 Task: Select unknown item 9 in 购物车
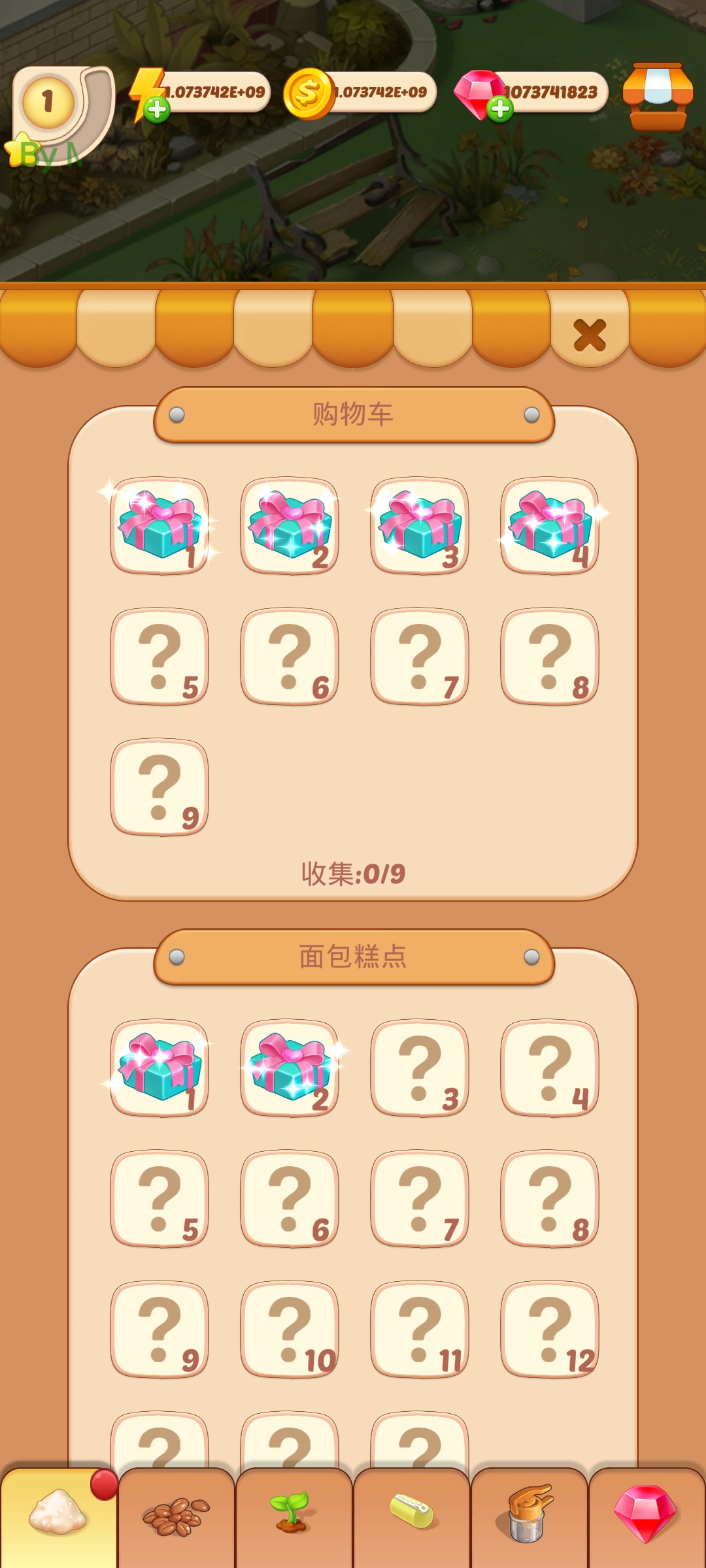click(160, 787)
